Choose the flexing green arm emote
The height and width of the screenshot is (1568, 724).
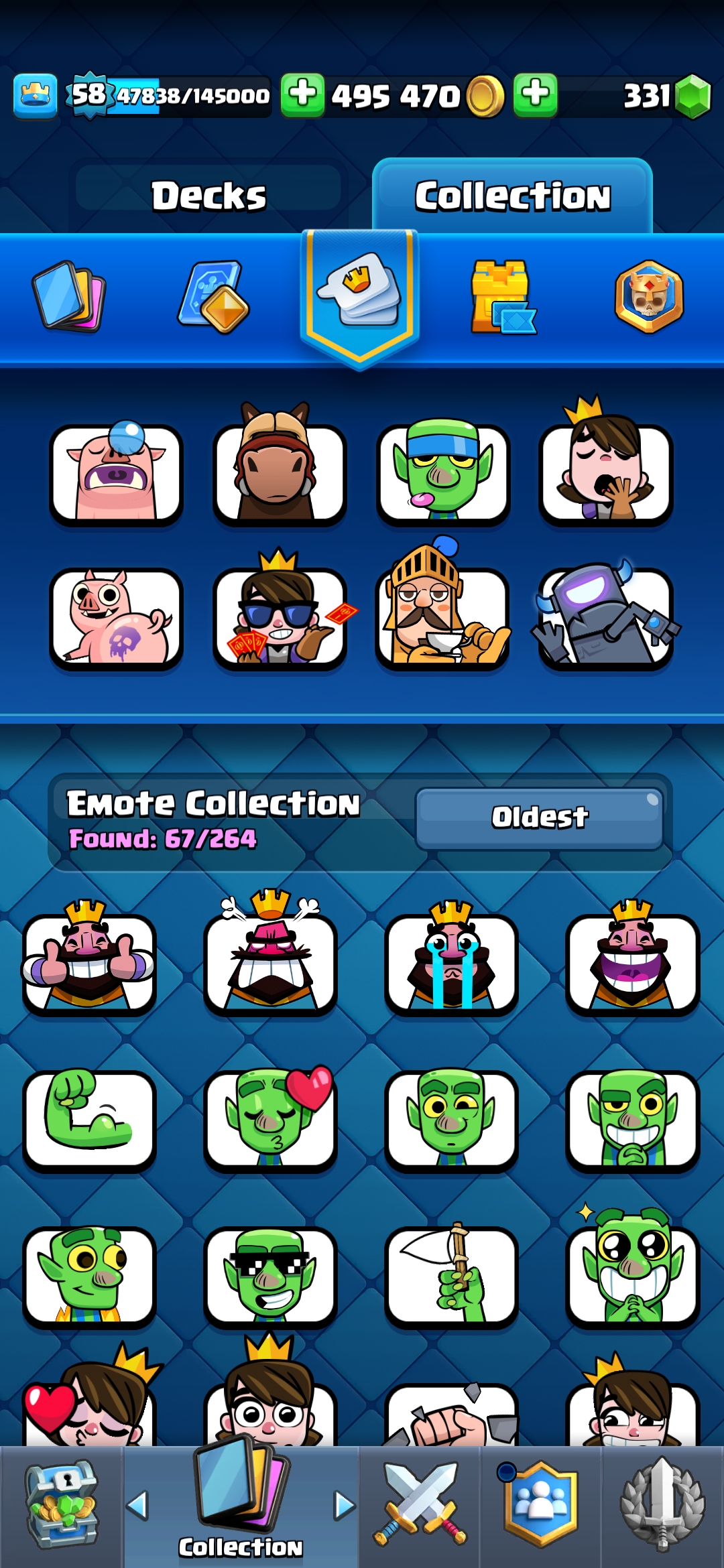[89, 1119]
